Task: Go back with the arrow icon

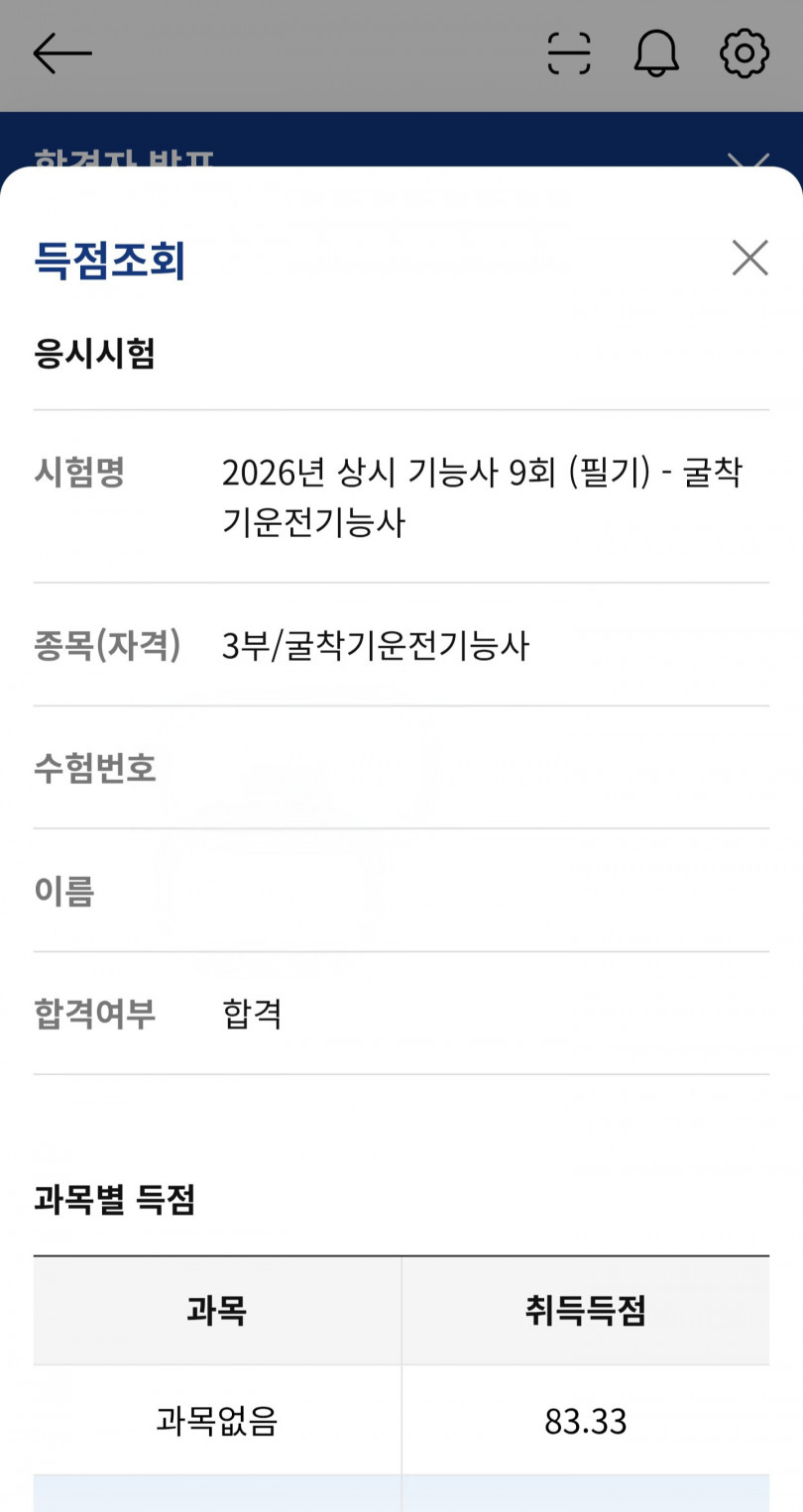Action: coord(61,54)
